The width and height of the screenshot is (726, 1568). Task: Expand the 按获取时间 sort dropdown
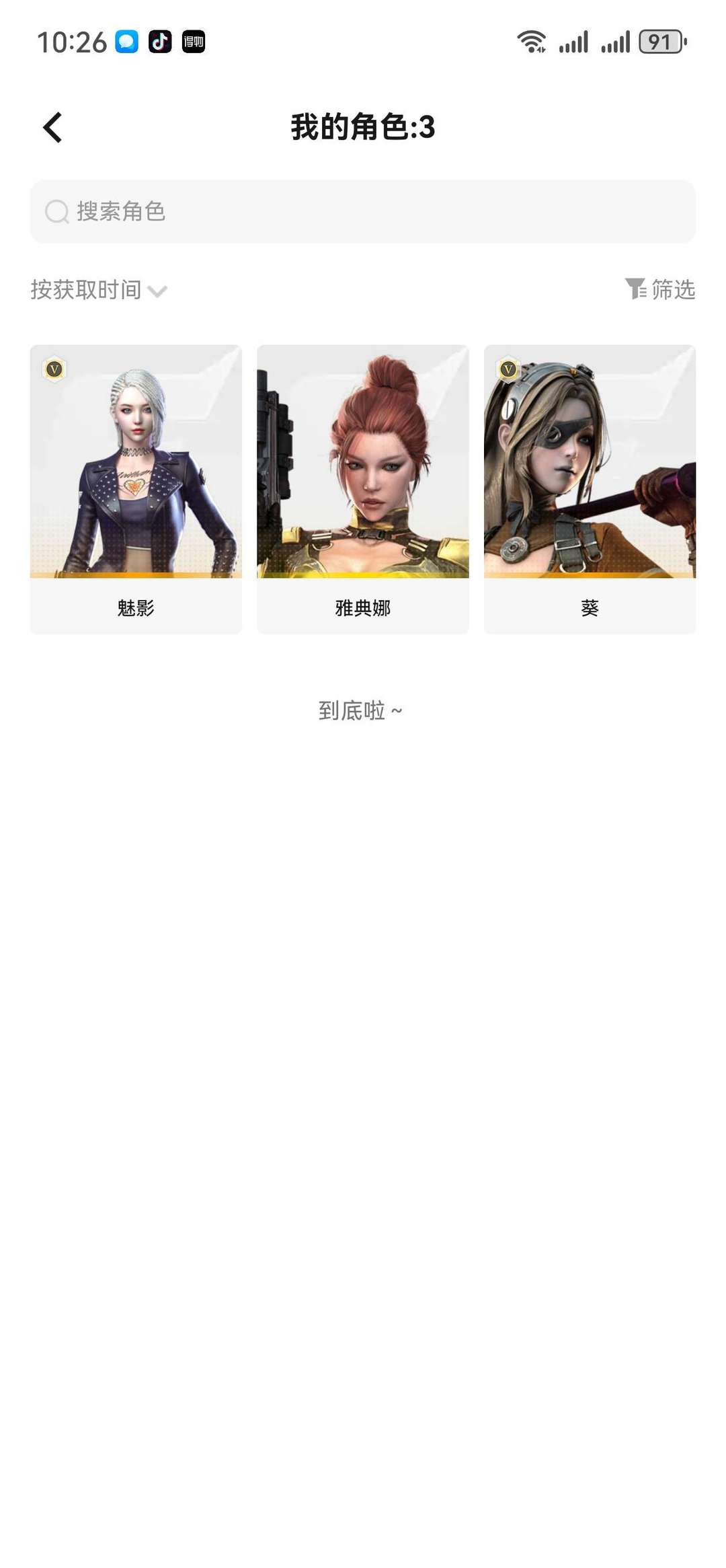pyautogui.click(x=99, y=290)
